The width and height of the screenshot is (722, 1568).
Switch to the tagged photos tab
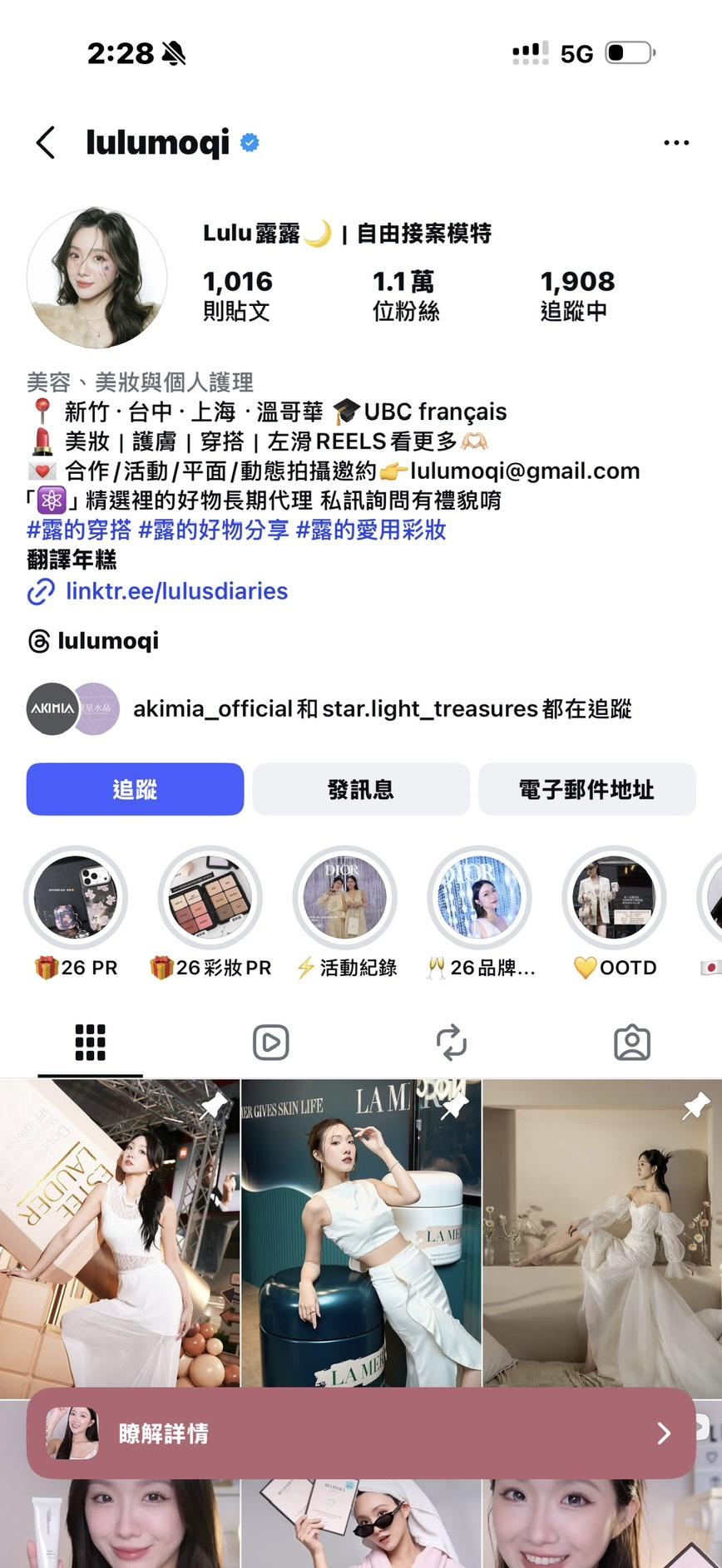click(631, 1042)
